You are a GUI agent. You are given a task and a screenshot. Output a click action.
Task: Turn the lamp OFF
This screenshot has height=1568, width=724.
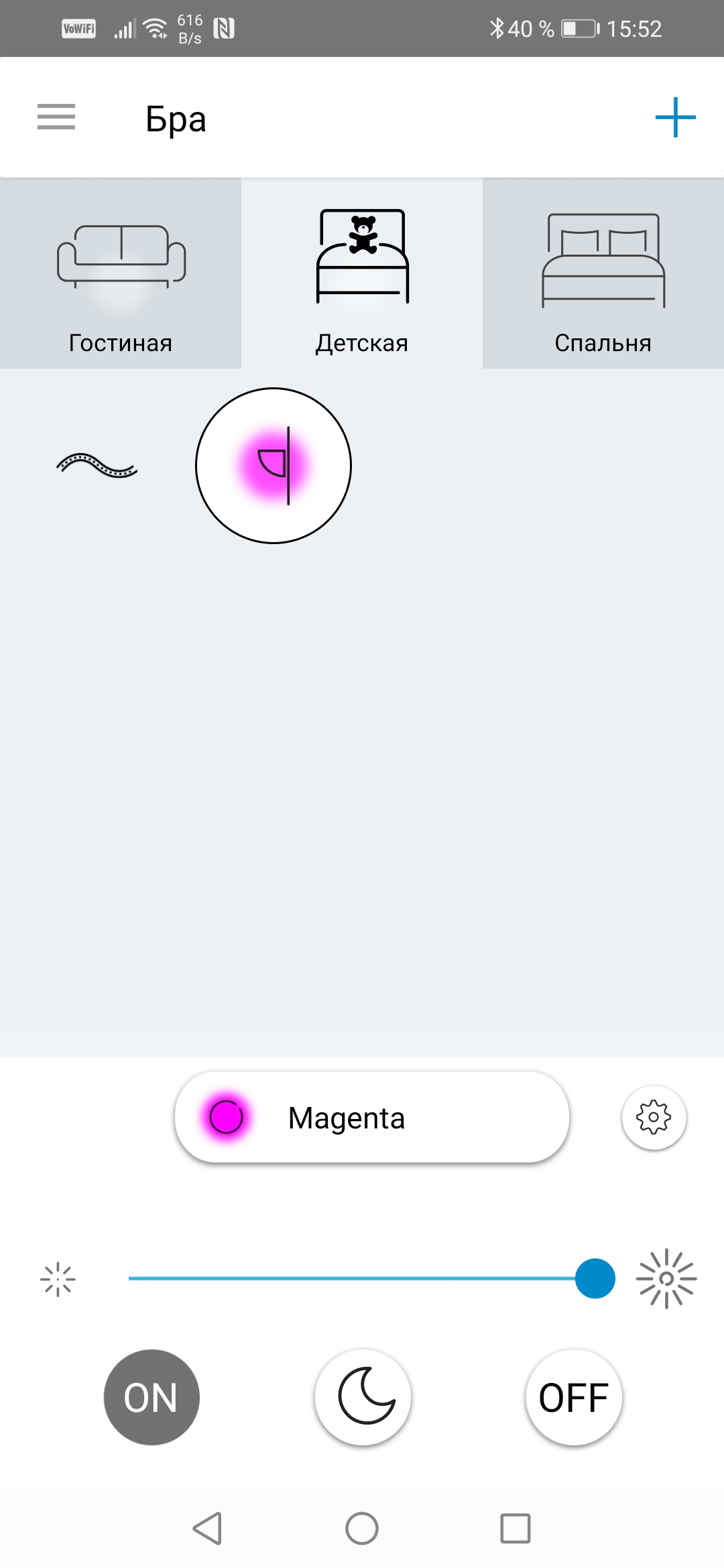point(574,1397)
